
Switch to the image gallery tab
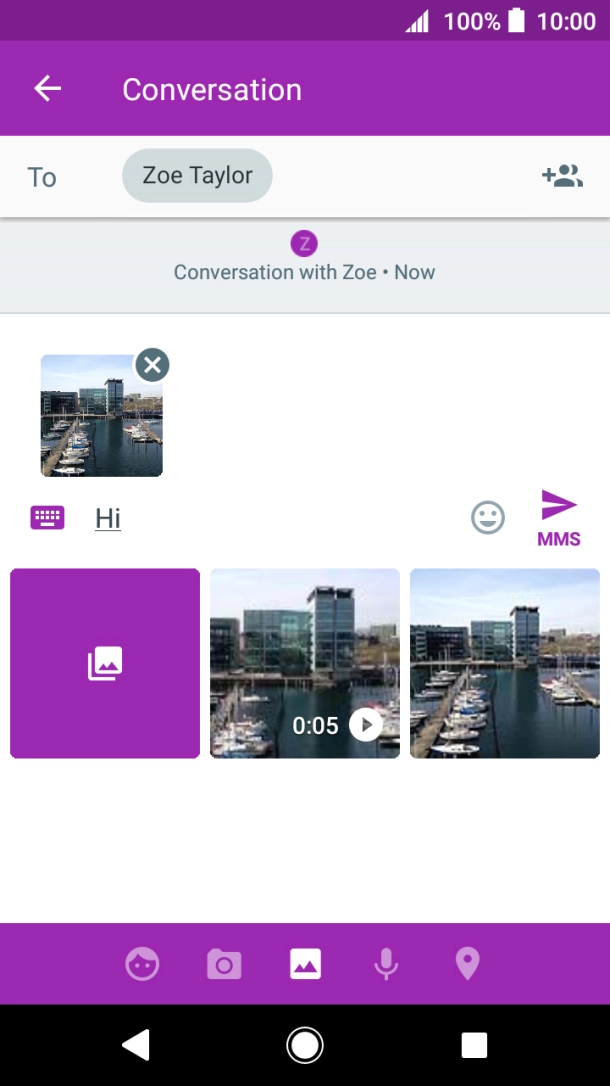(x=305, y=964)
